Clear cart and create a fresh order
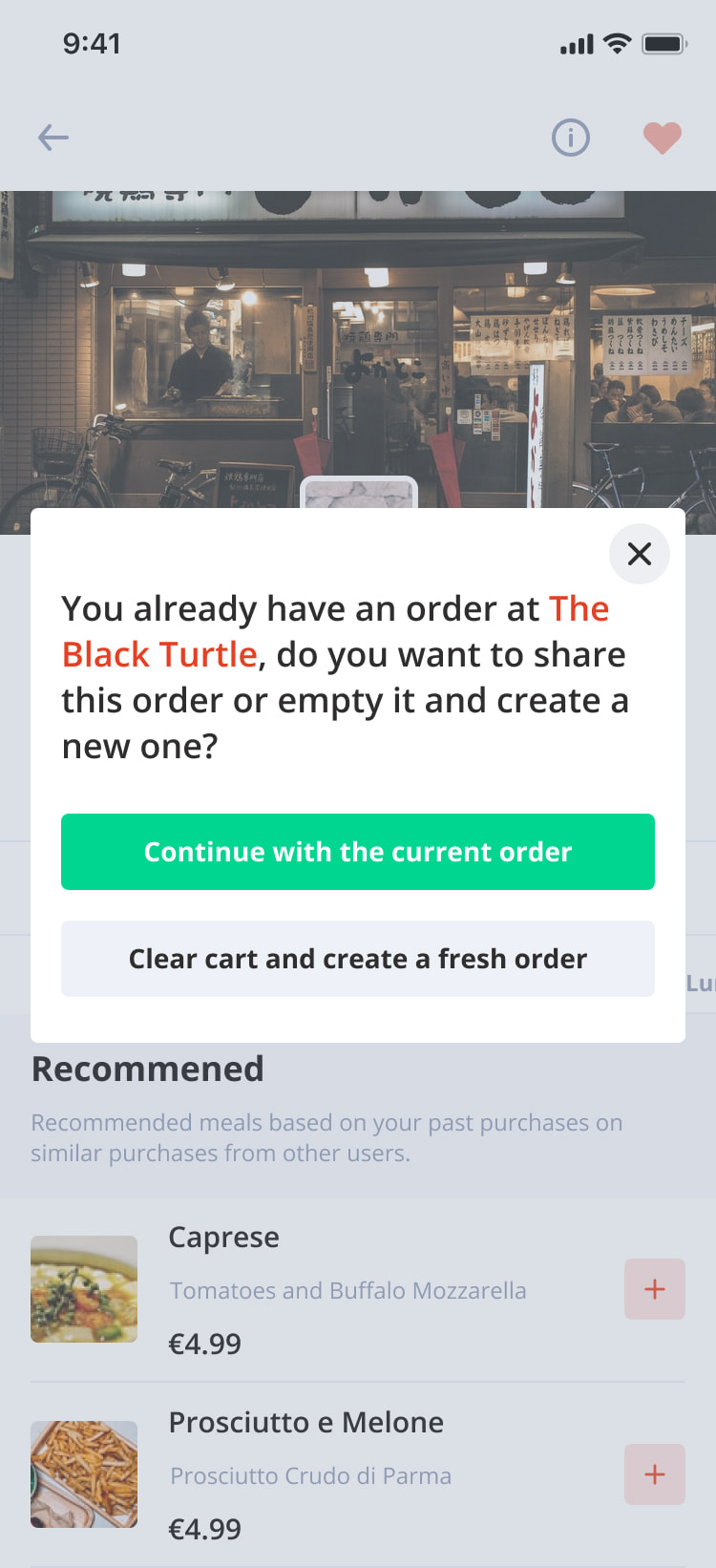This screenshot has width=716, height=1568. (358, 959)
